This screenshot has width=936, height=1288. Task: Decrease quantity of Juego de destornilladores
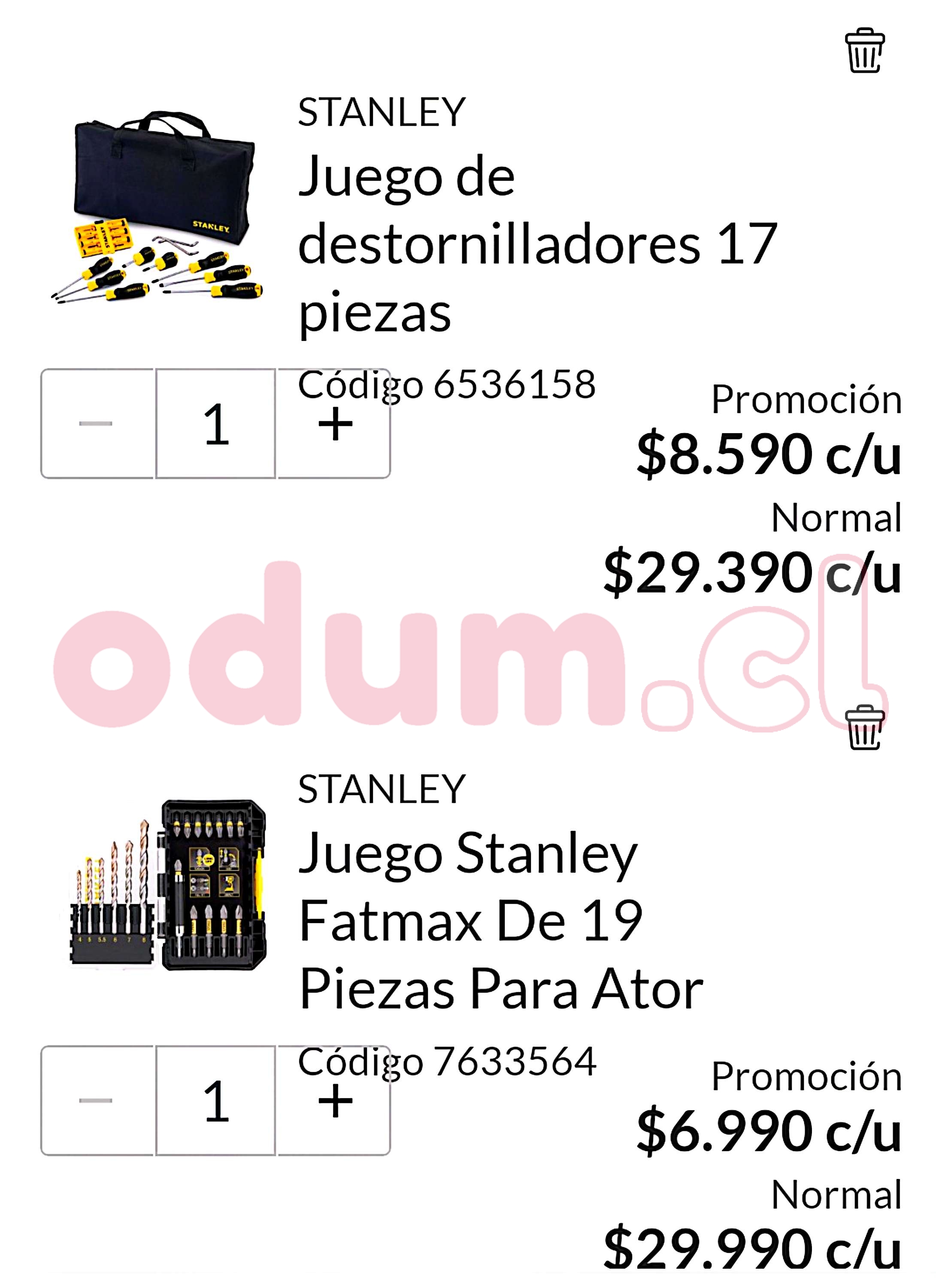pyautogui.click(x=97, y=424)
